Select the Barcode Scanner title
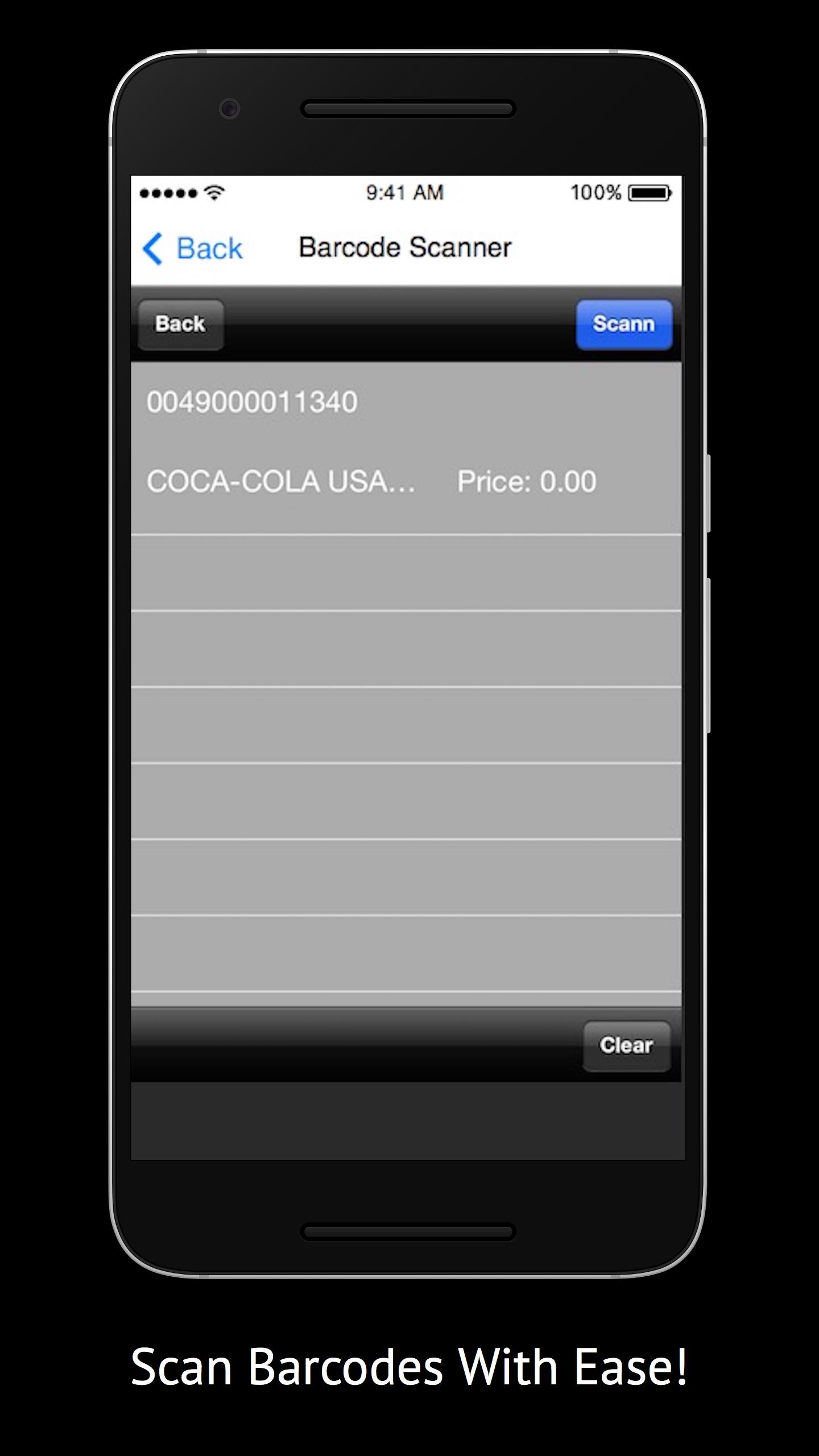The width and height of the screenshot is (819, 1456). 405,247
